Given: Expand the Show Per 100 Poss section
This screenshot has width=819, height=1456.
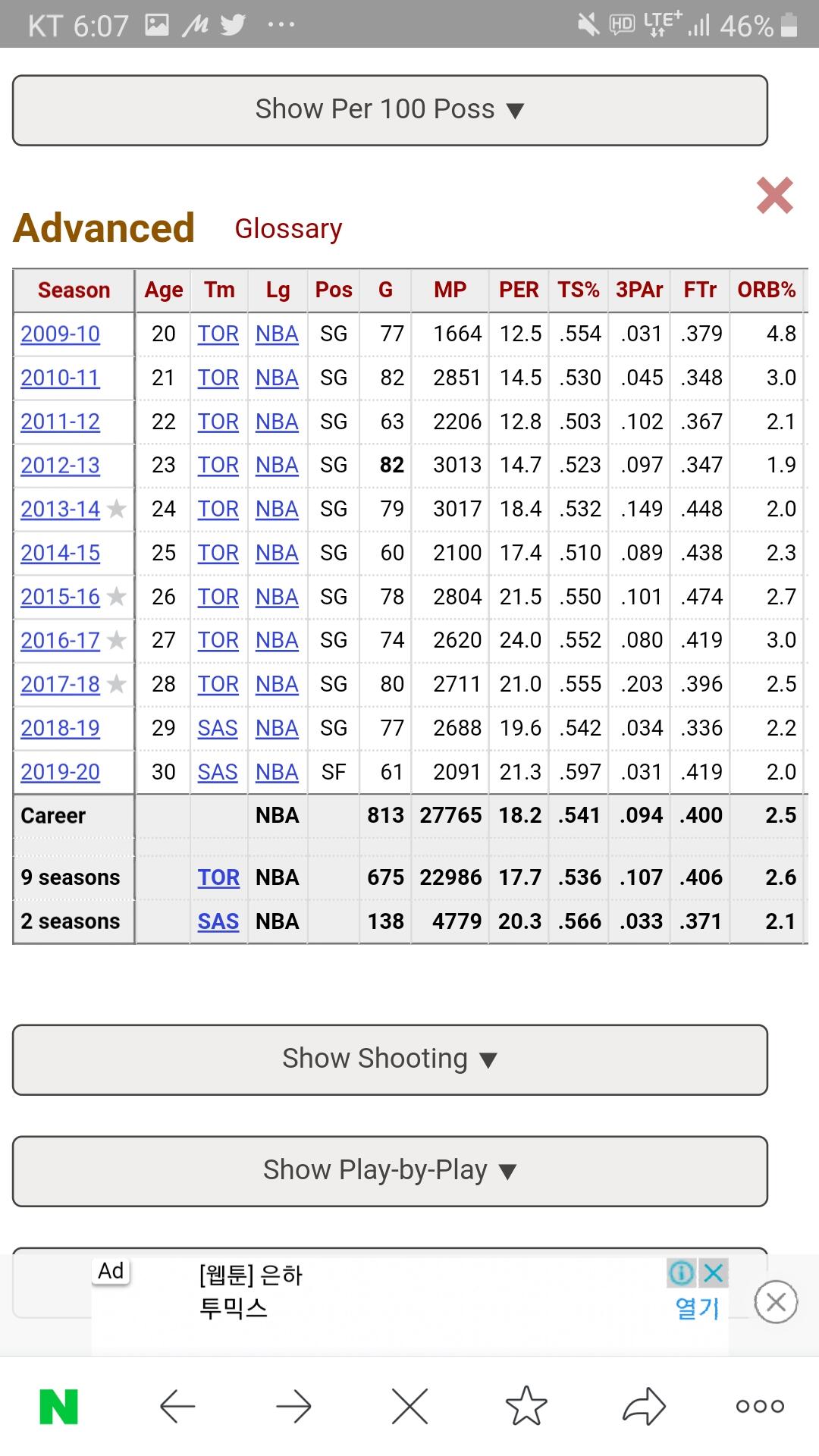Looking at the screenshot, I should click(x=390, y=110).
